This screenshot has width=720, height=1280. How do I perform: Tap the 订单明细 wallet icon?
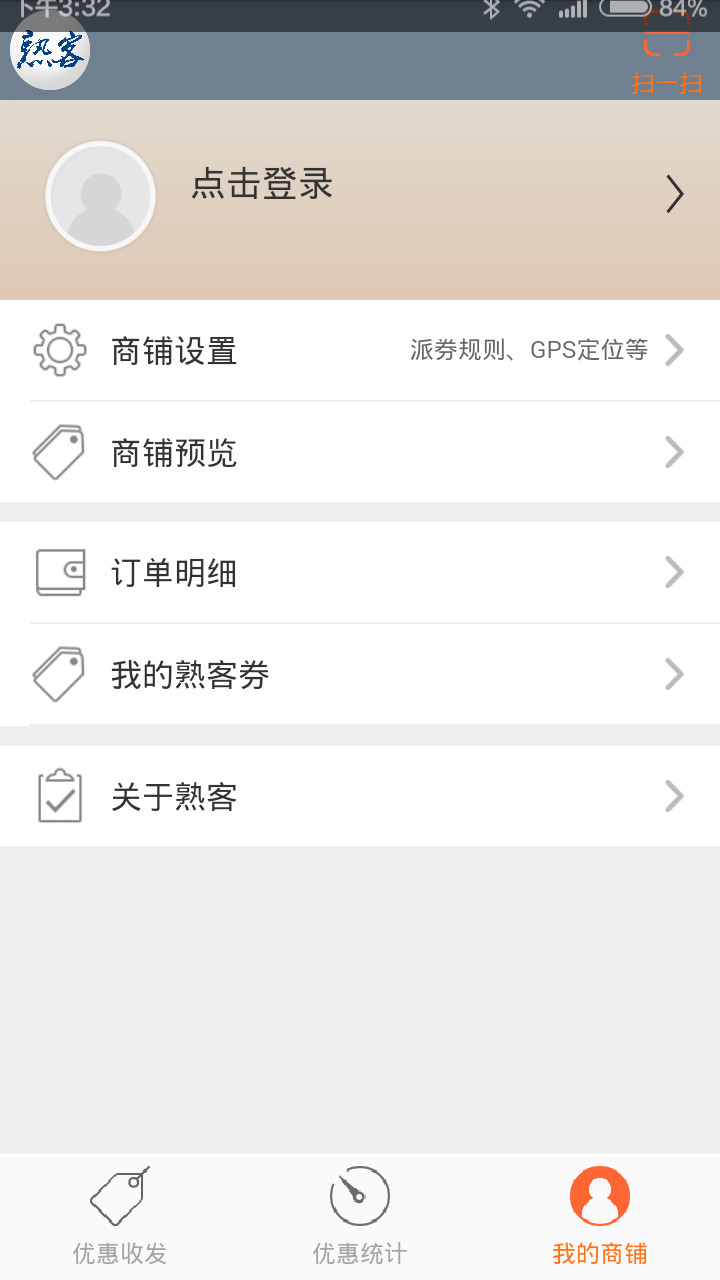point(59,572)
